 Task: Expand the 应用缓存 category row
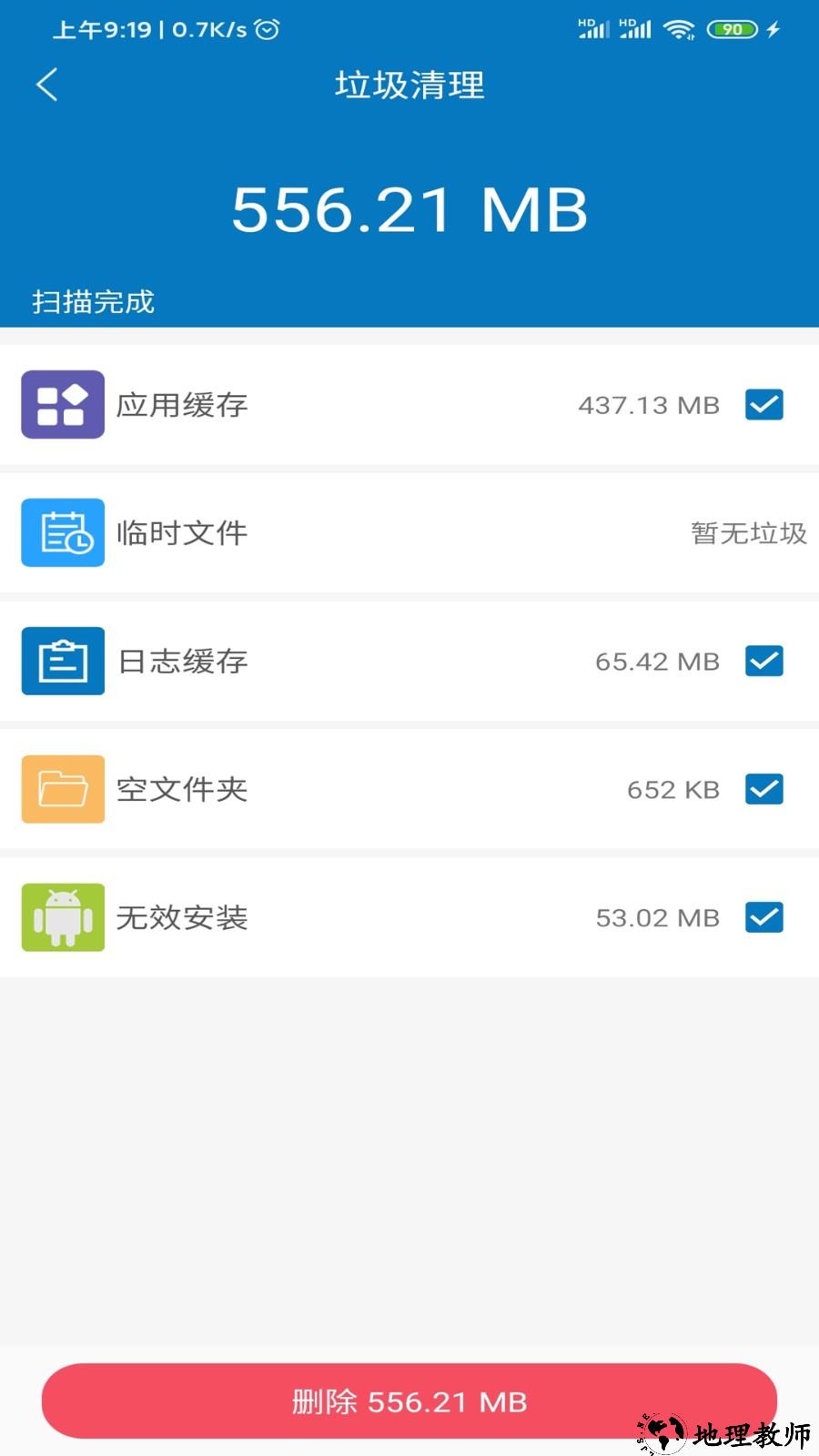point(364,405)
